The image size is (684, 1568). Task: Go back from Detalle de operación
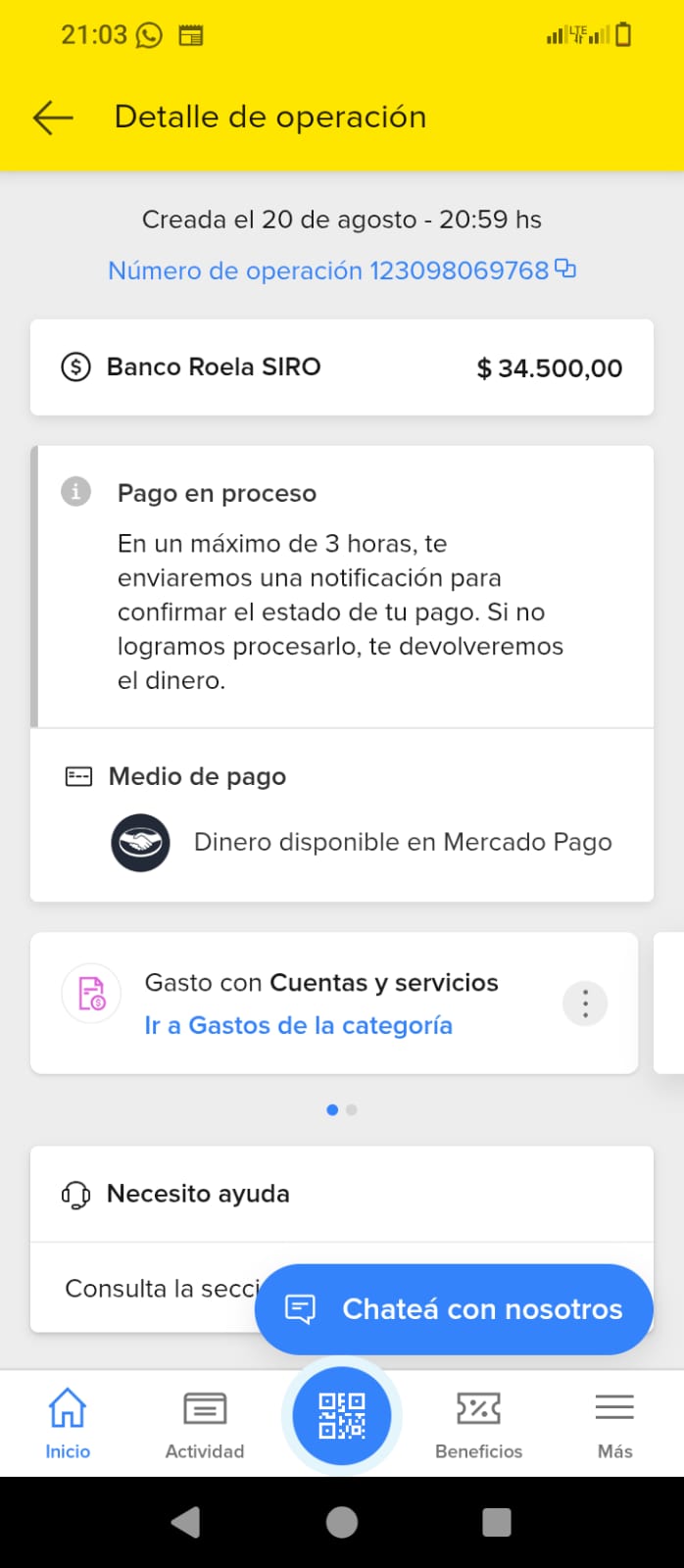click(53, 118)
